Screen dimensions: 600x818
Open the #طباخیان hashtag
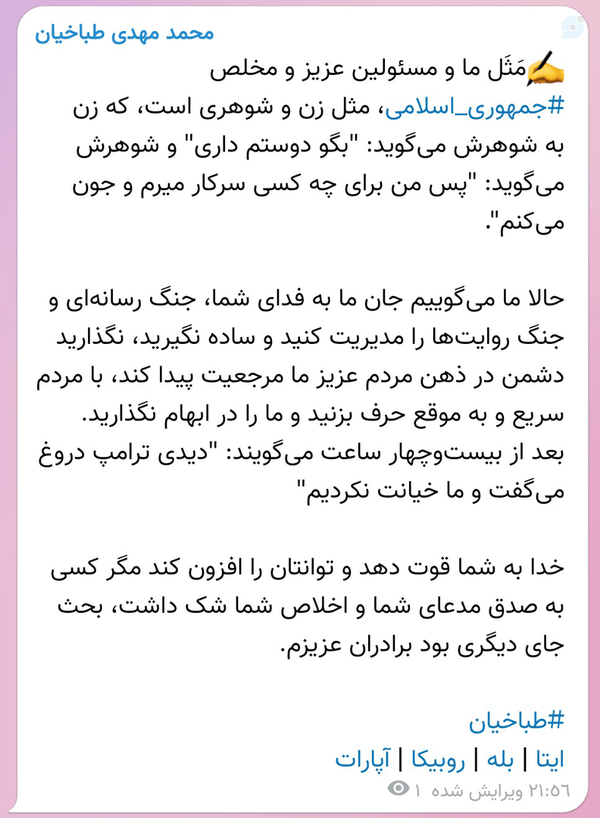(x=517, y=723)
